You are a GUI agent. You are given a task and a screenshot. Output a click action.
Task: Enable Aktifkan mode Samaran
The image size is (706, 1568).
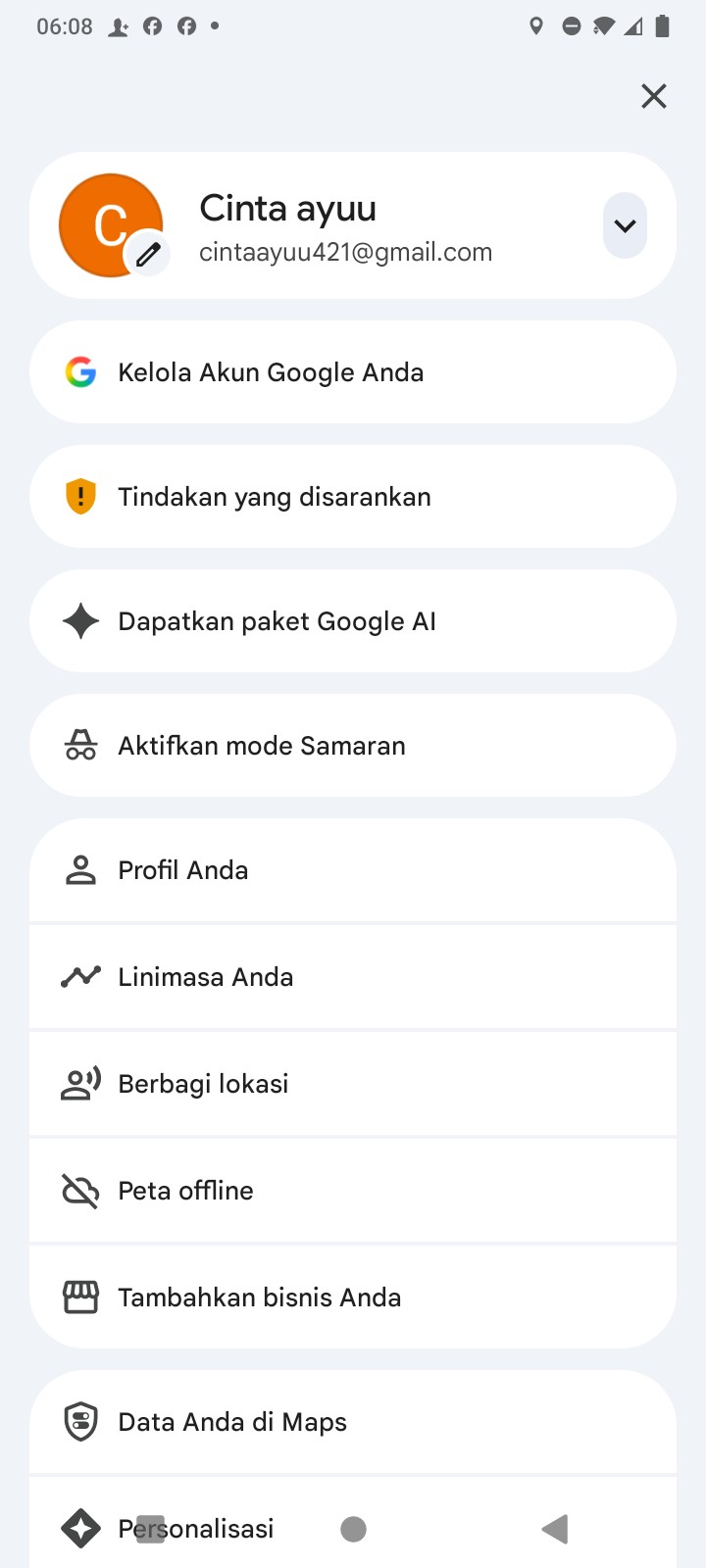pyautogui.click(x=353, y=746)
